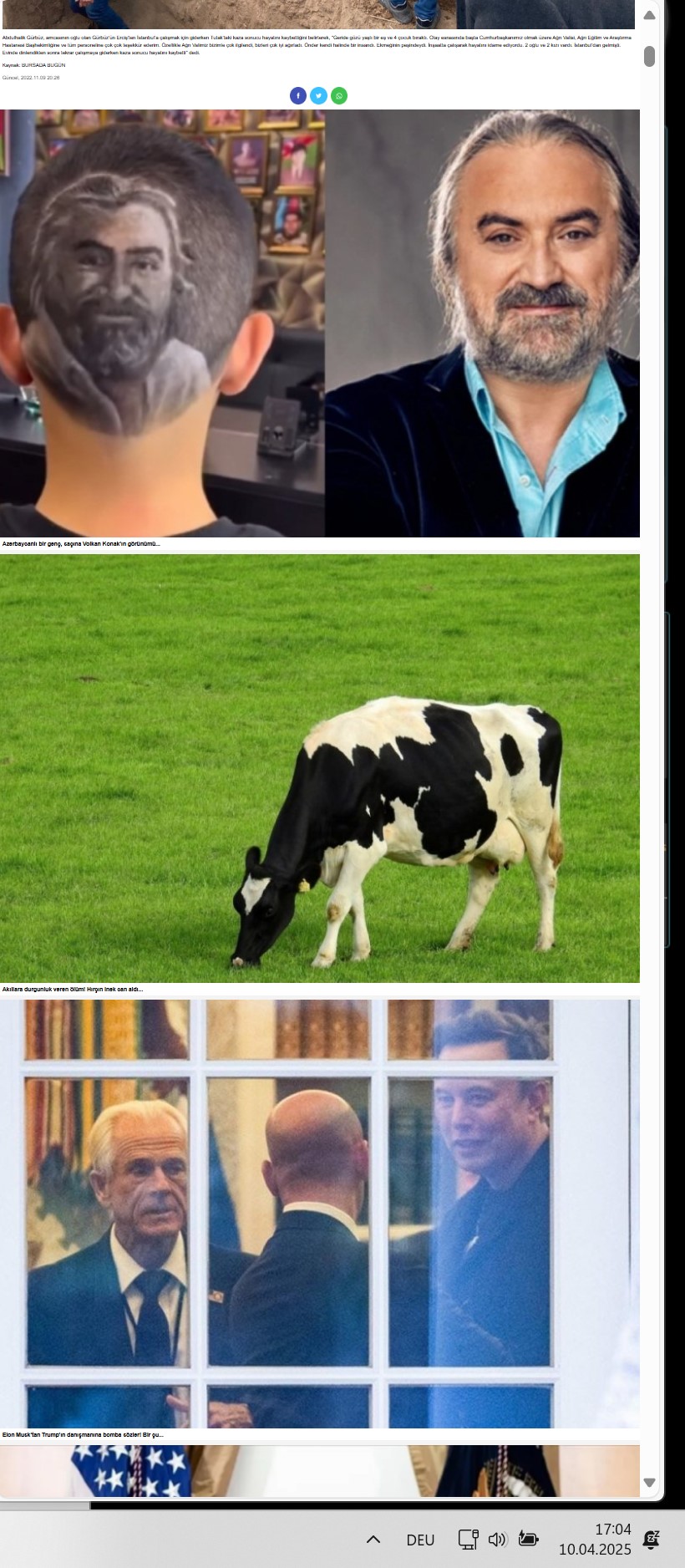Open the Elon Musk window photo story

click(319, 1214)
